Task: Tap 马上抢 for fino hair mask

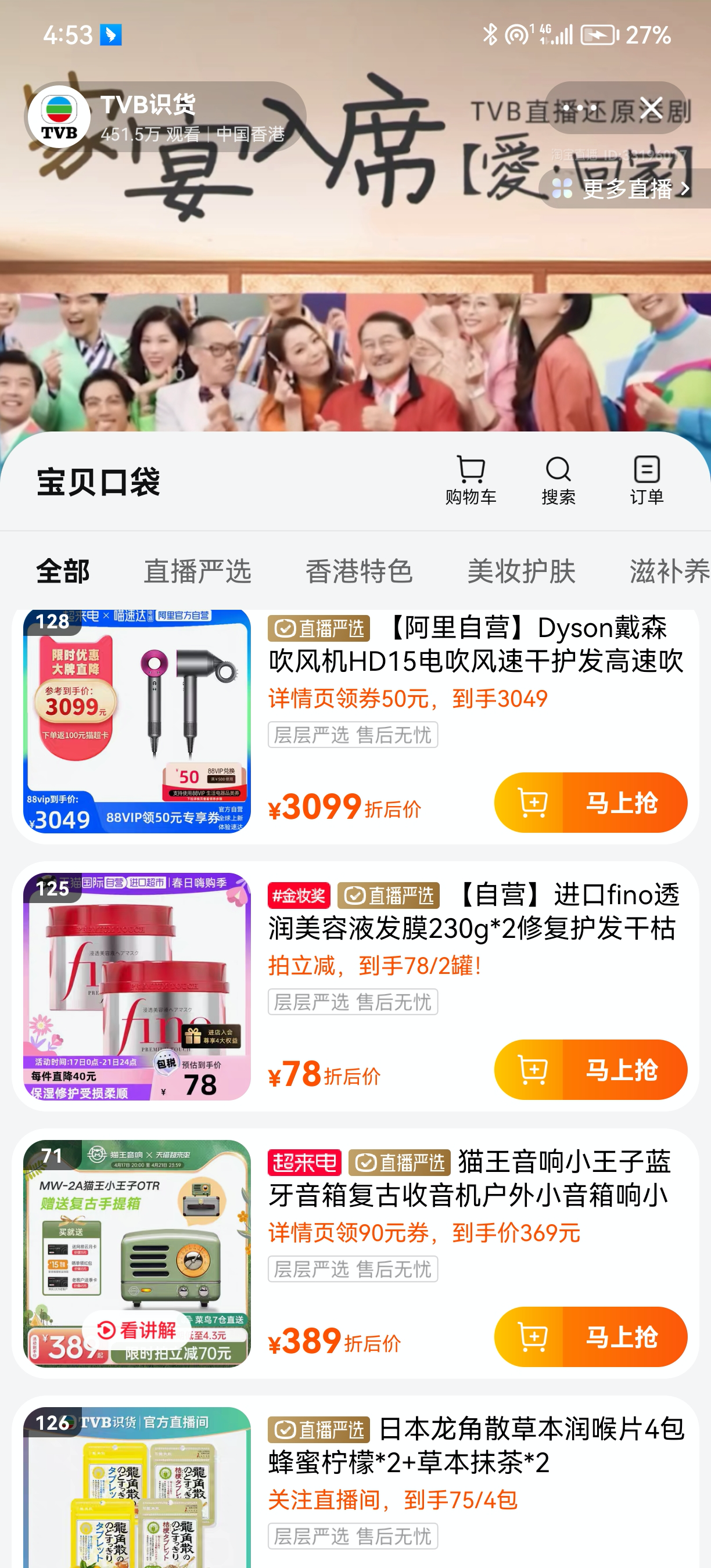Action: coord(591,1070)
